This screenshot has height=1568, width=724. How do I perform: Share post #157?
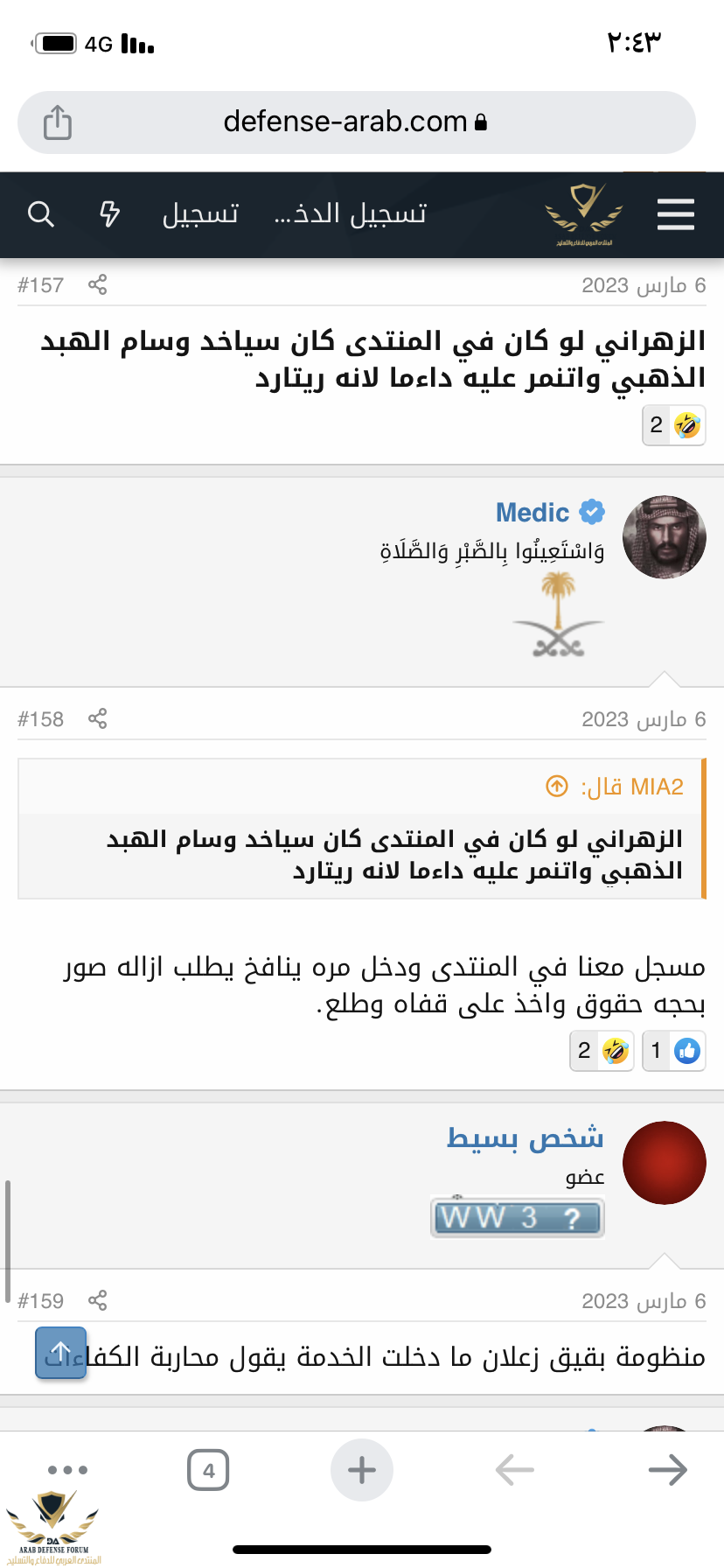[x=98, y=284]
